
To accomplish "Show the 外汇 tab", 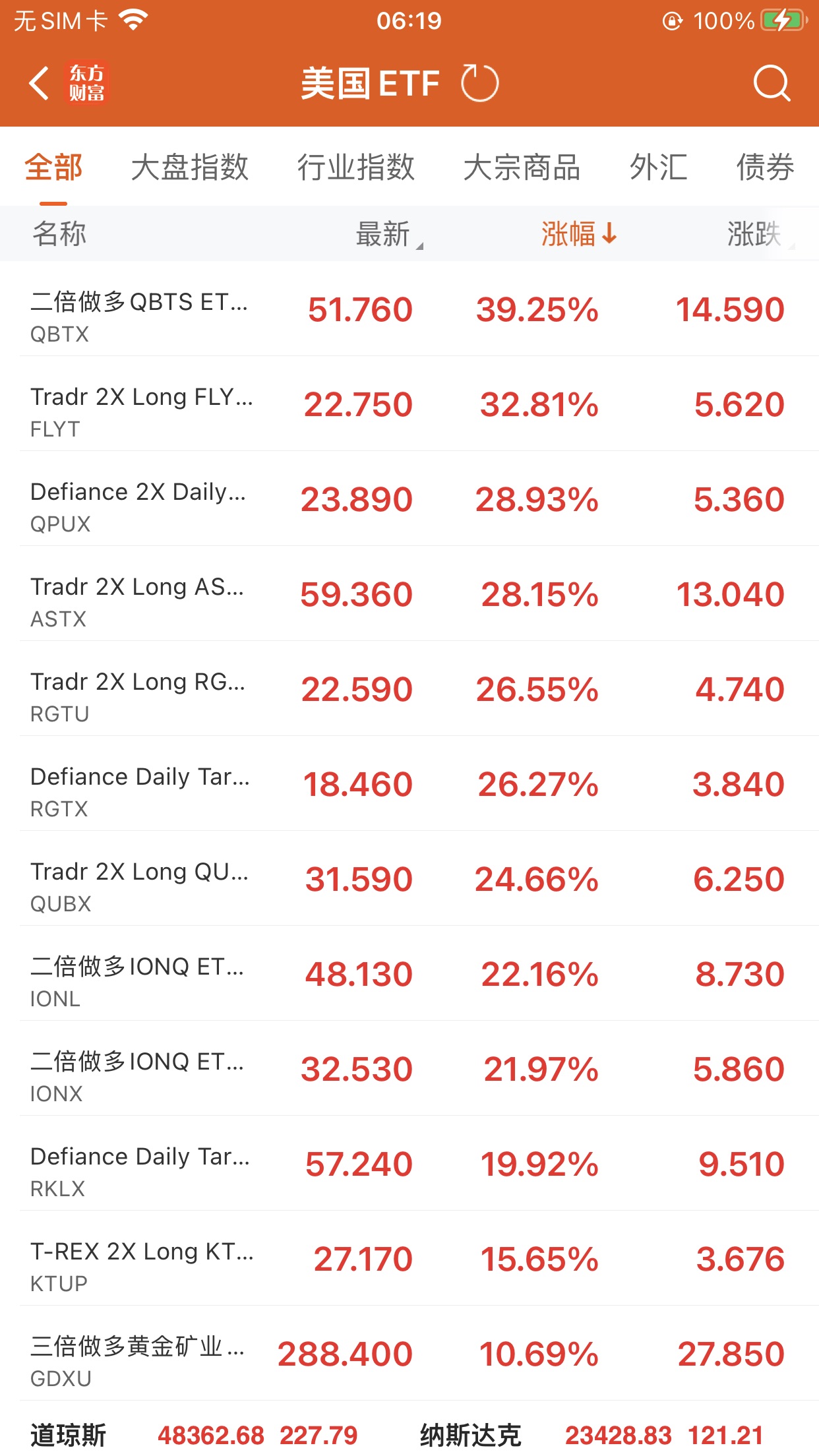I will (658, 167).
